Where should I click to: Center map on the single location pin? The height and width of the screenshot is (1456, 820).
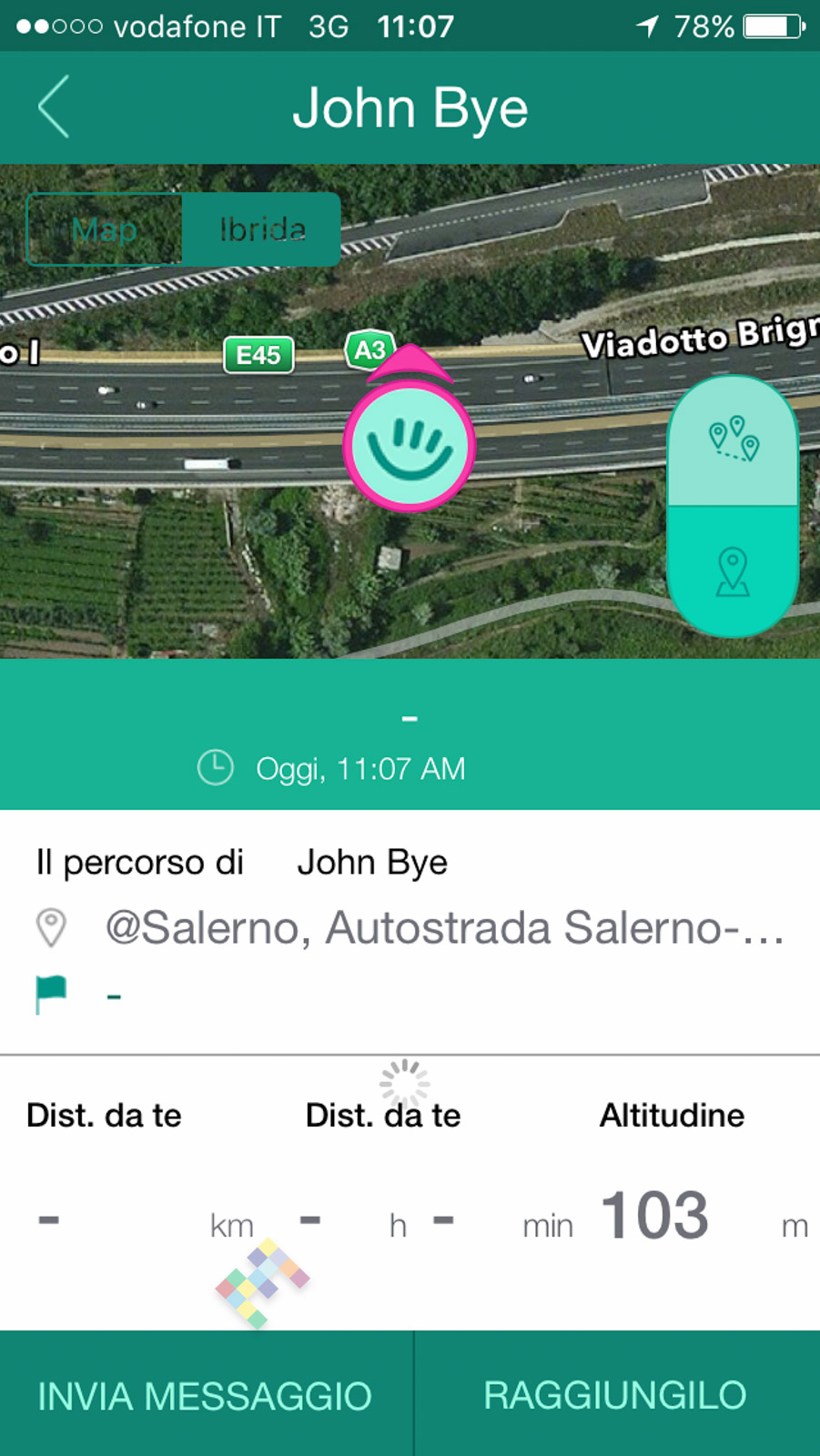(734, 571)
